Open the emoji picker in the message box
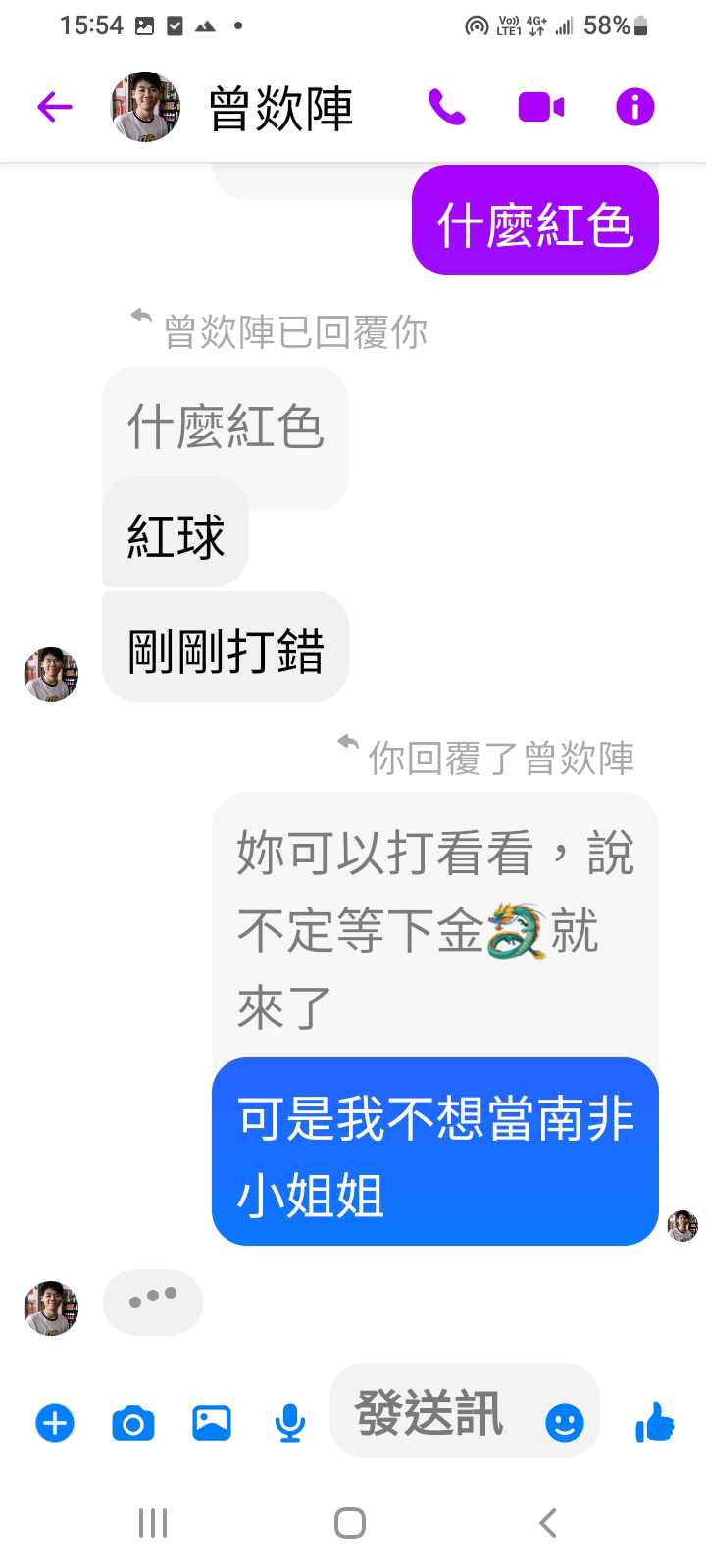Viewport: 706px width, 1568px height. 565,1422
